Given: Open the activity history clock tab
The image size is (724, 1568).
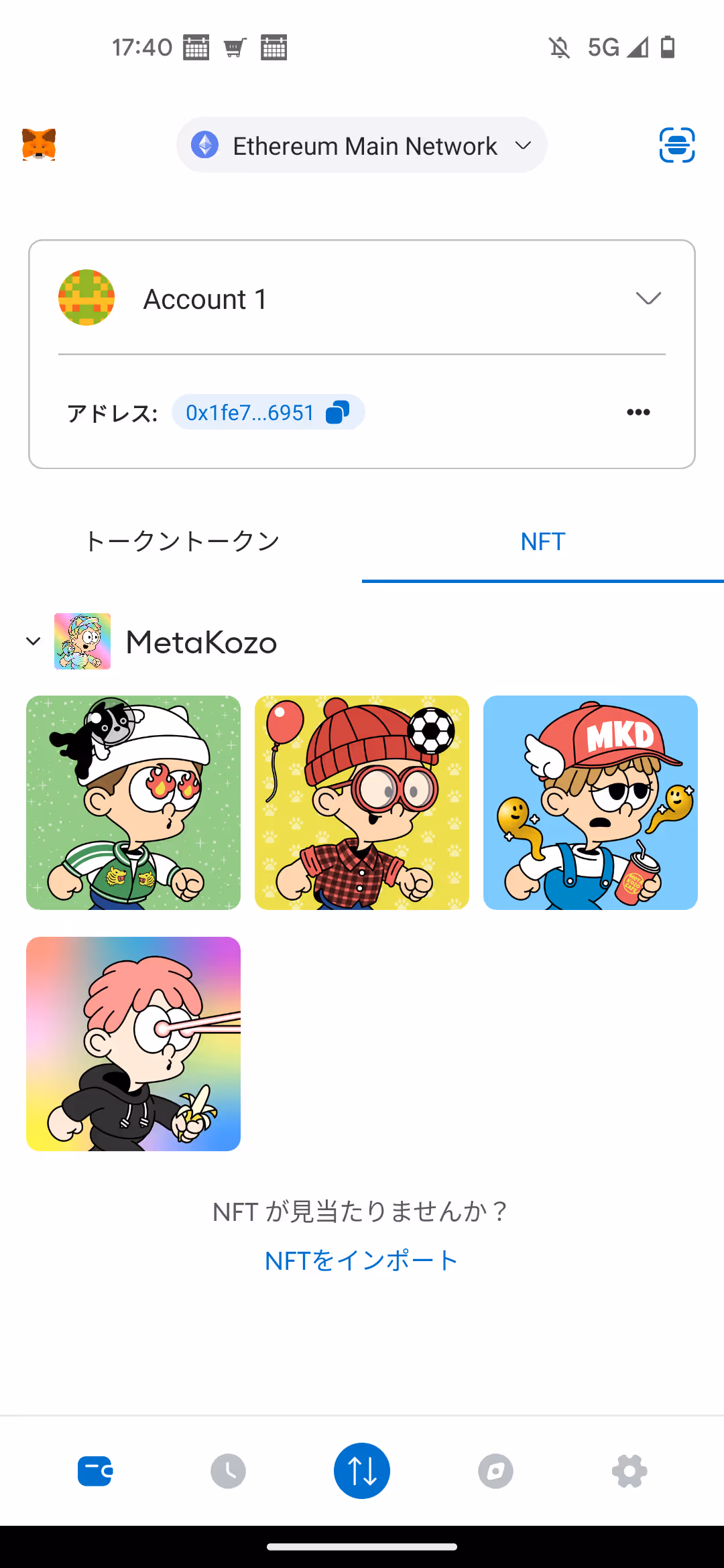Looking at the screenshot, I should (228, 1472).
